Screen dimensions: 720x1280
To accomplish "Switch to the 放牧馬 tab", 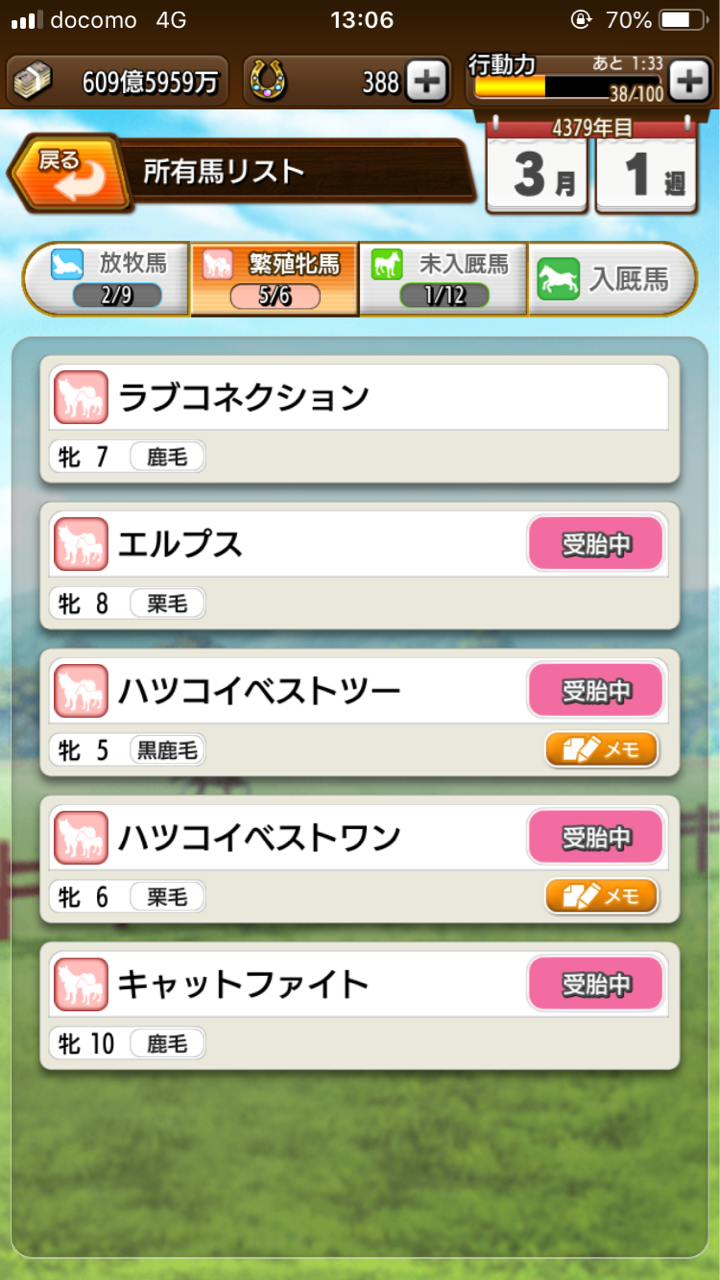I will [x=106, y=279].
